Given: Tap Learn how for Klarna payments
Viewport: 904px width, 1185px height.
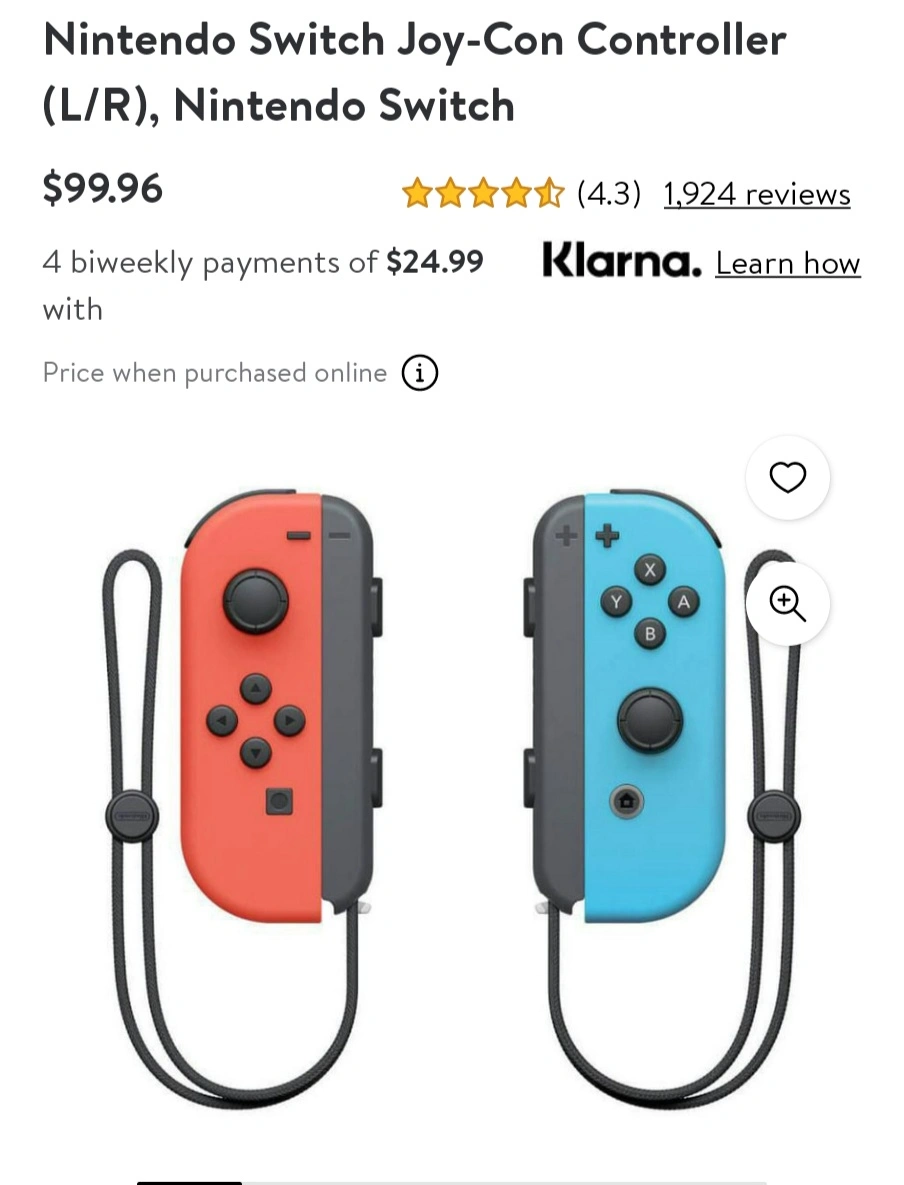Looking at the screenshot, I should (x=788, y=263).
